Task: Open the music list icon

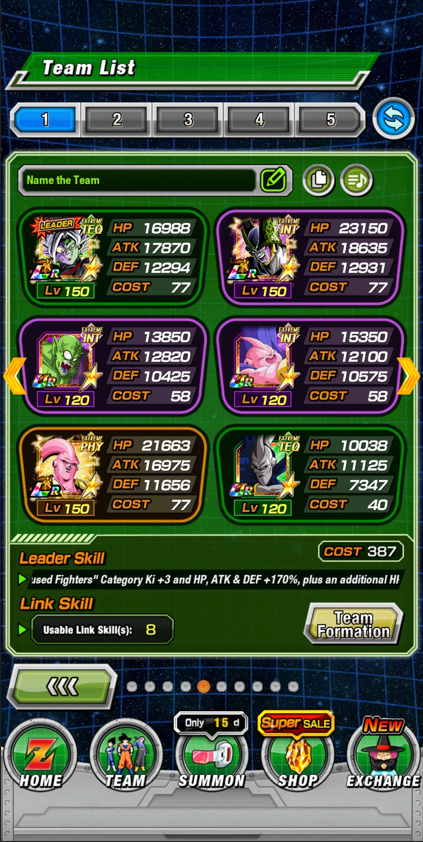Action: (356, 180)
